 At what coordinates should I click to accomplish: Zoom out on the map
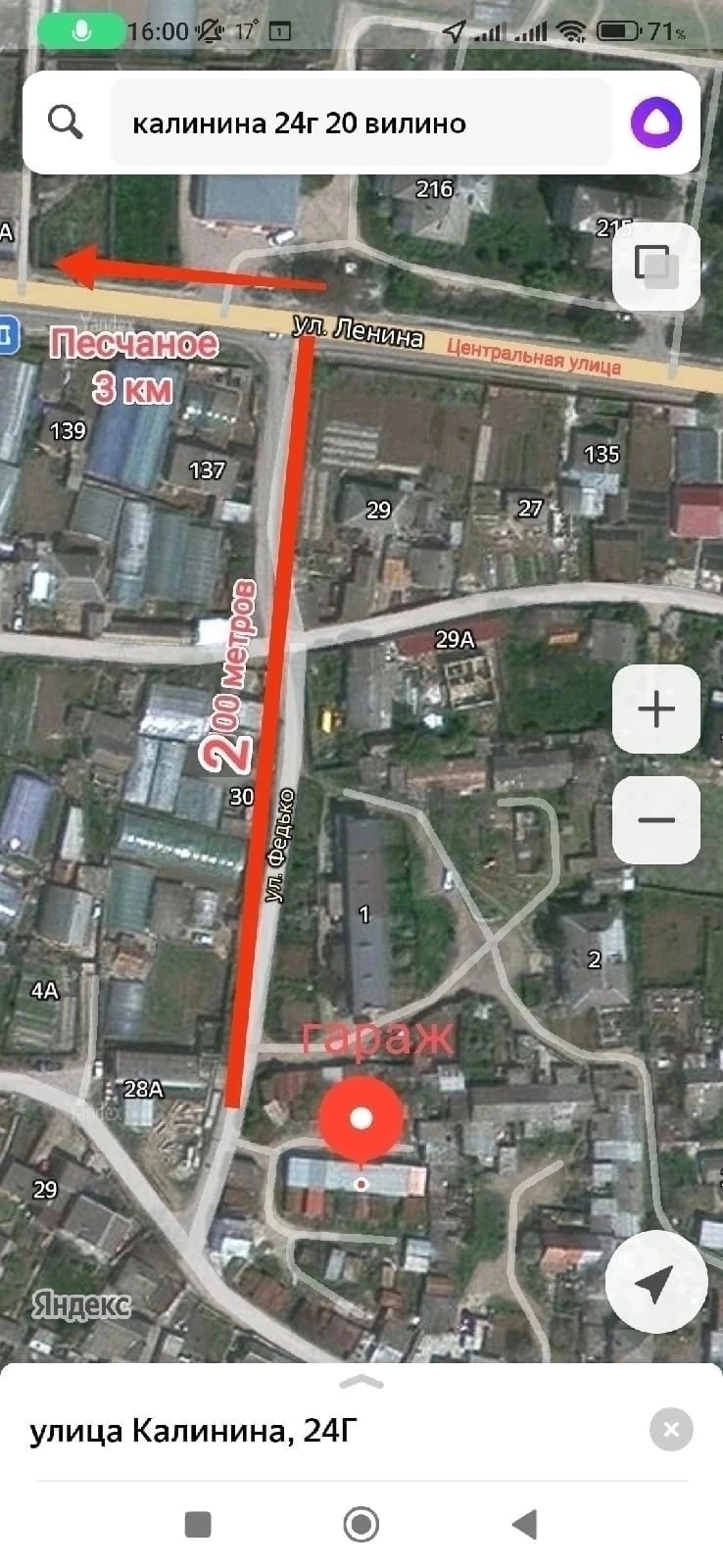pyautogui.click(x=655, y=821)
